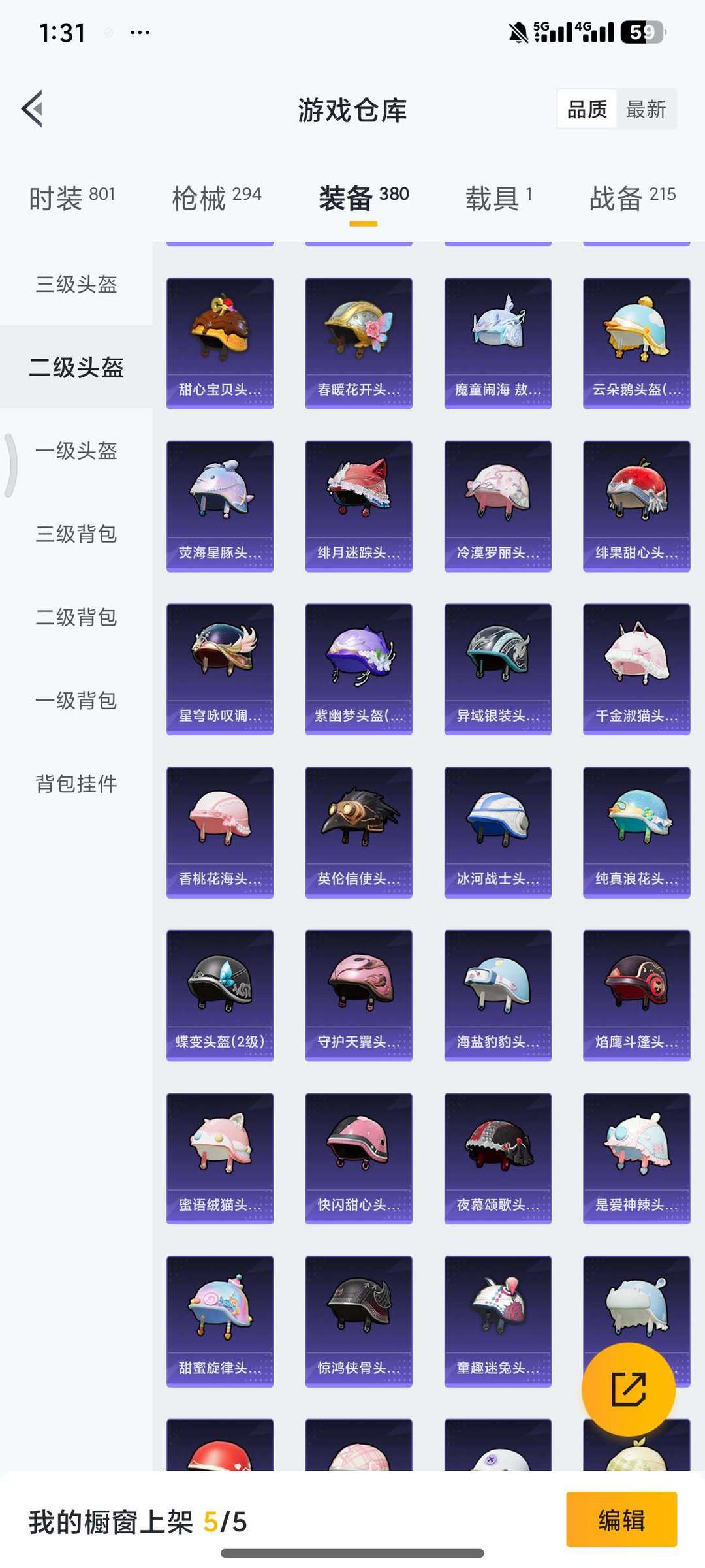Show 三级背包 items

[76, 534]
